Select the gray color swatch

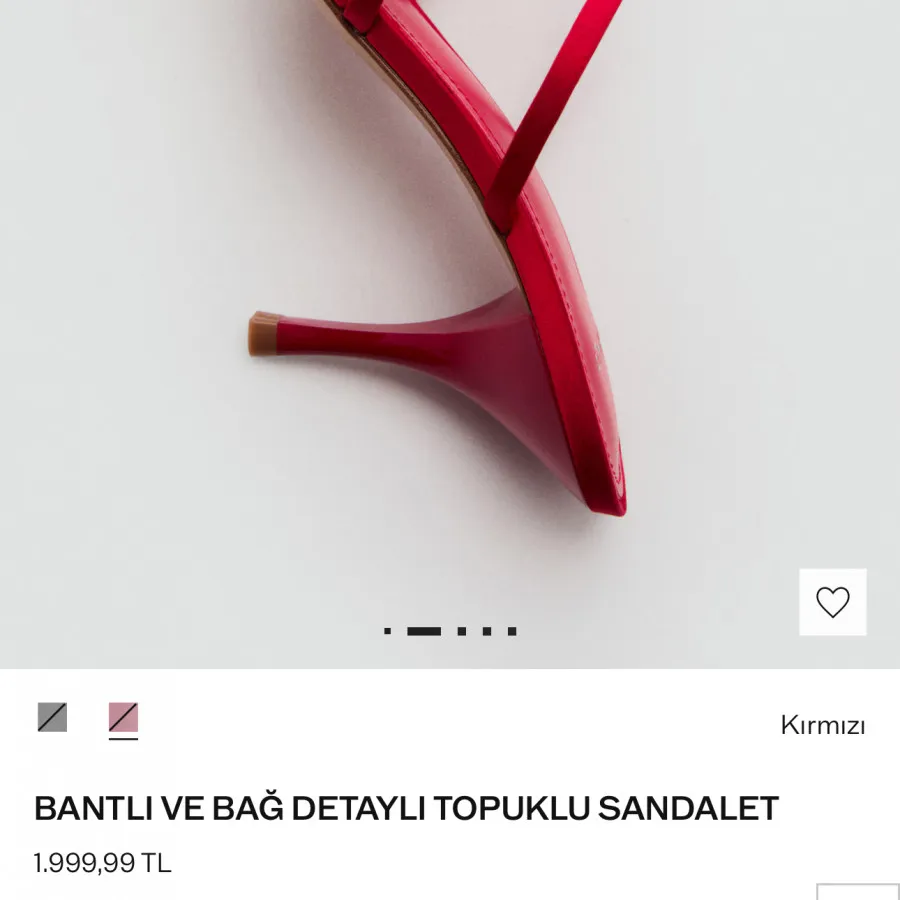52,717
